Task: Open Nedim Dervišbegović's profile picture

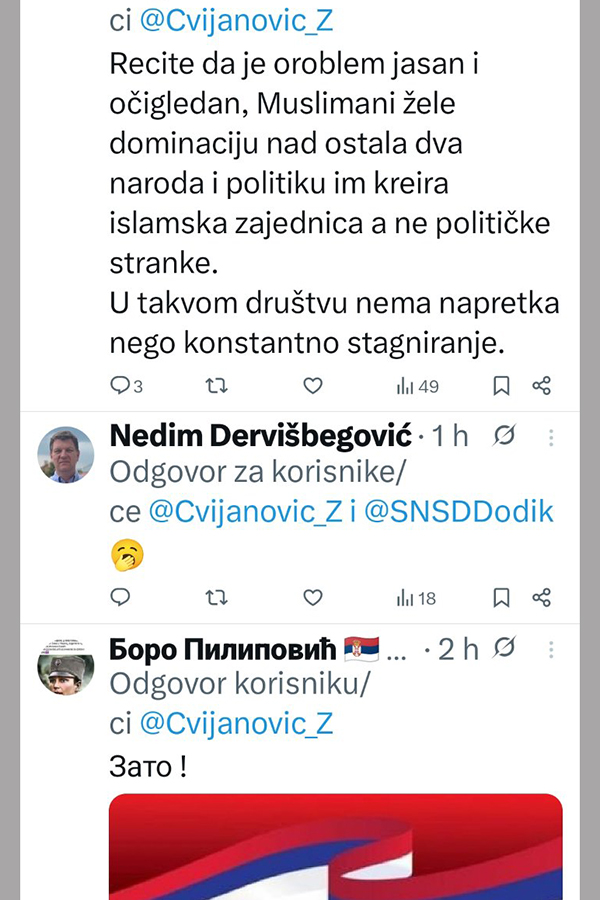Action: 66,454
